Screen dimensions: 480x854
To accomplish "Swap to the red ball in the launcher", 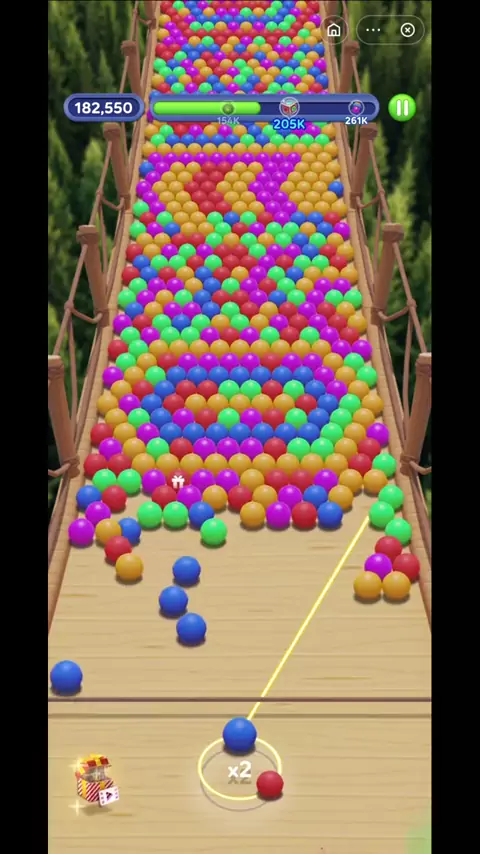I will pyautogui.click(x=270, y=785).
